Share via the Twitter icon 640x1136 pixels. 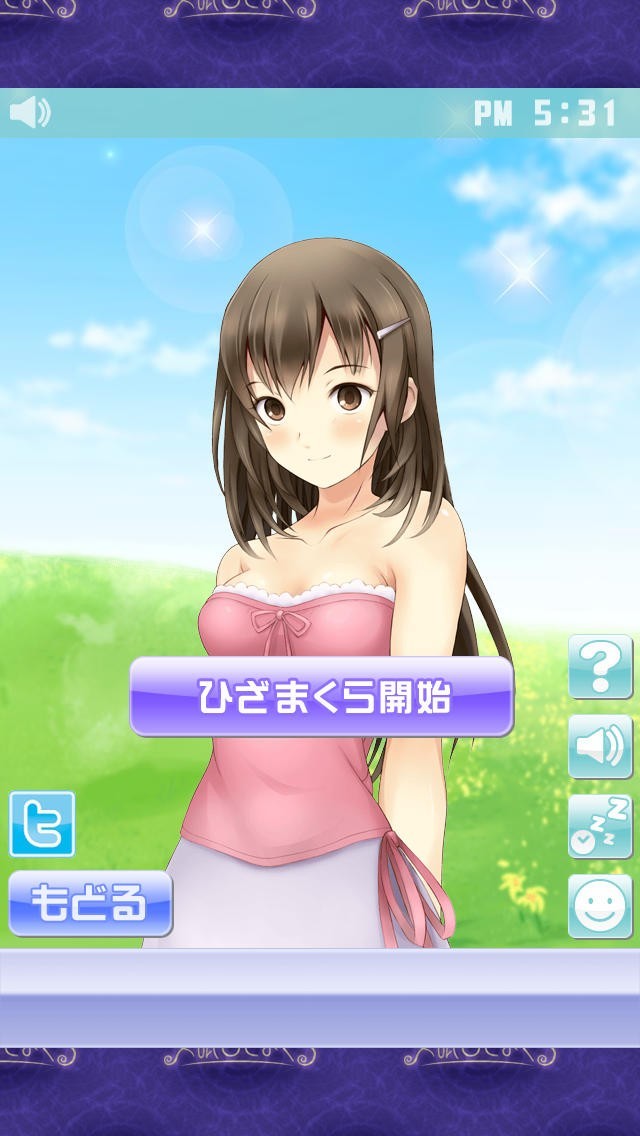pyautogui.click(x=42, y=824)
